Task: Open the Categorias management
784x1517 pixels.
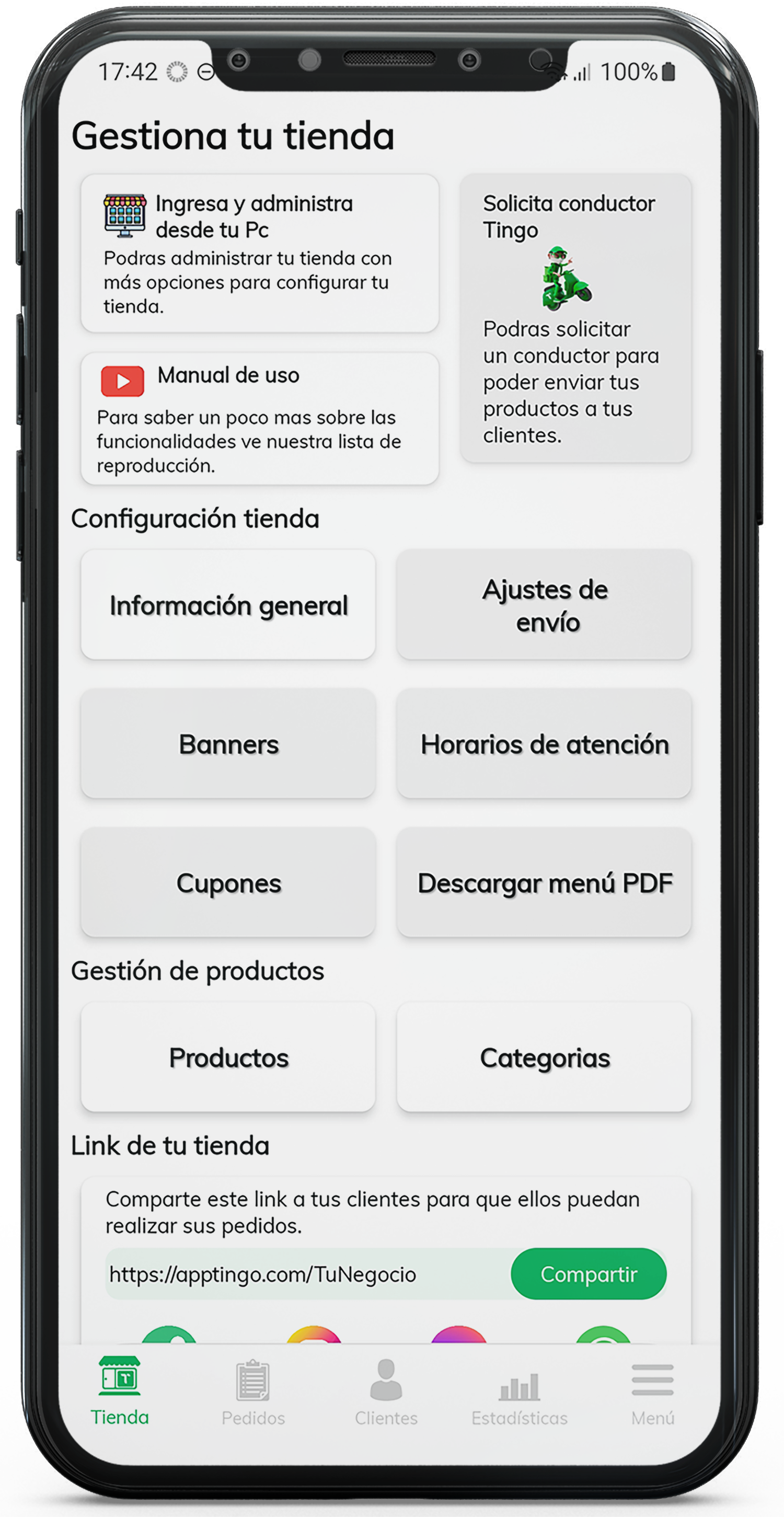Action: [x=544, y=1058]
